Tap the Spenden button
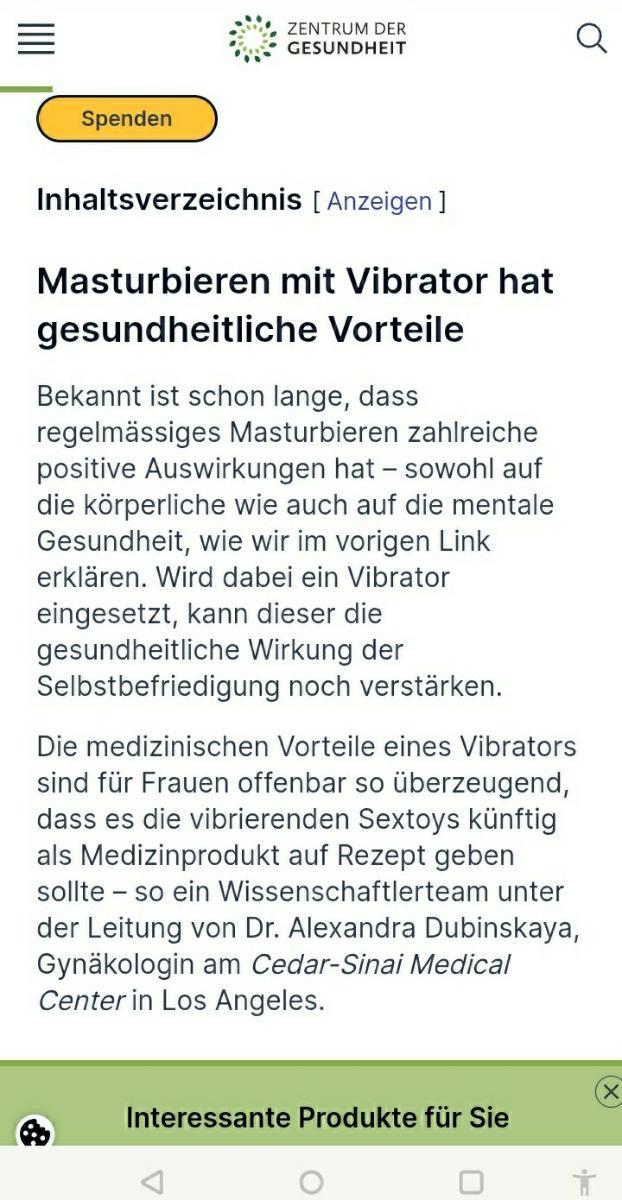Screen dimensions: 622x1200 tap(127, 118)
